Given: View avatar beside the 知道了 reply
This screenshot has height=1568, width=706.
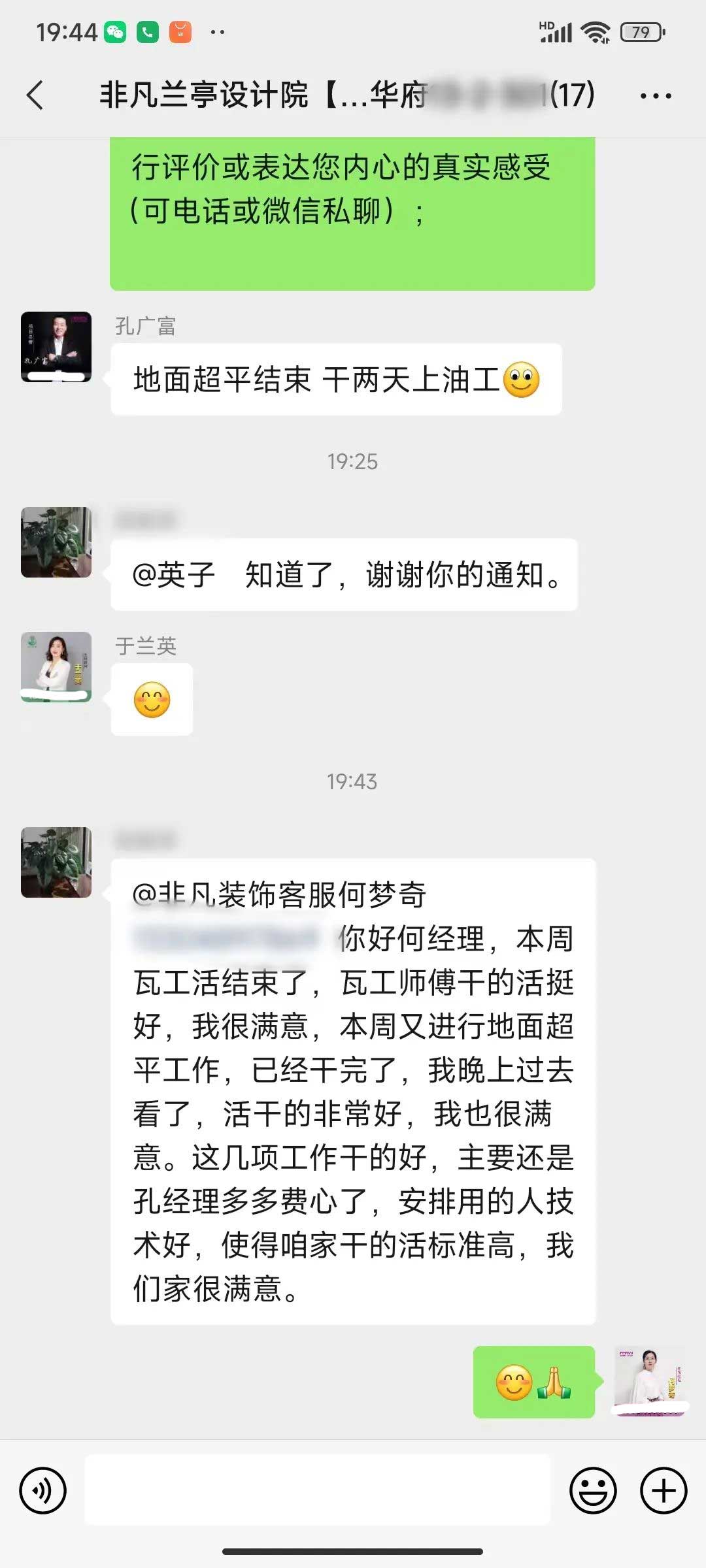Looking at the screenshot, I should 56,542.
